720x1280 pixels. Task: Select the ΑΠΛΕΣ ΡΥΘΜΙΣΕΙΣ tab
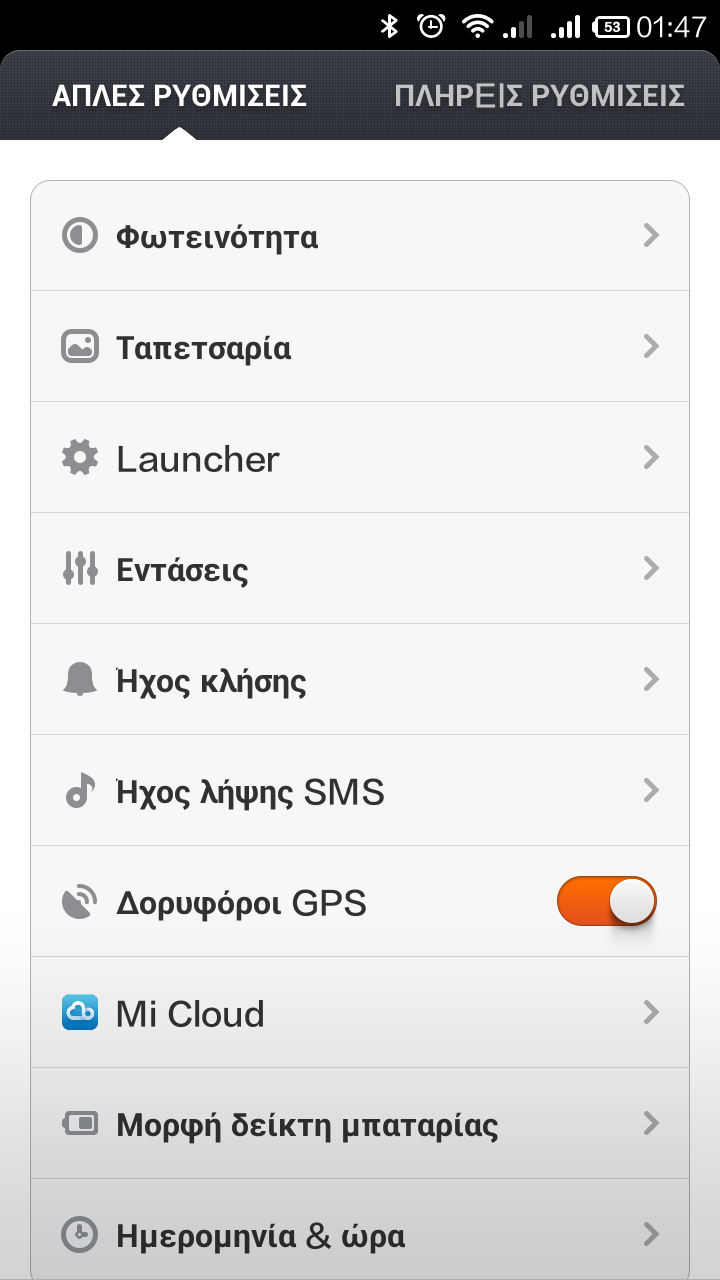(x=180, y=96)
